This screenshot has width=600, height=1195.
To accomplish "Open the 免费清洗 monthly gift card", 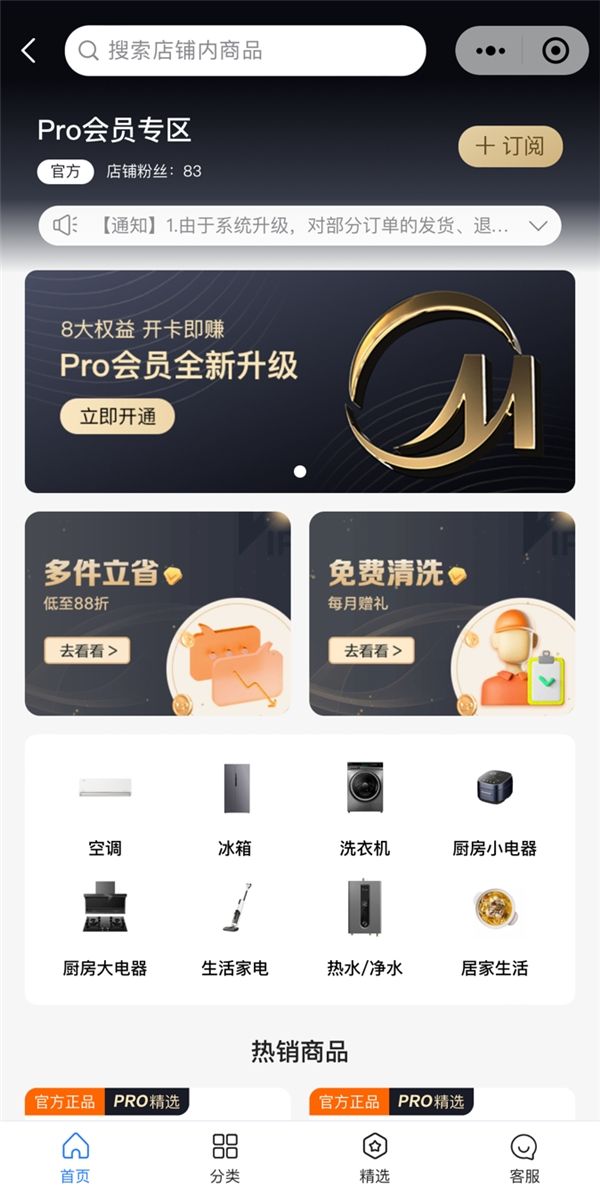I will tap(441, 613).
